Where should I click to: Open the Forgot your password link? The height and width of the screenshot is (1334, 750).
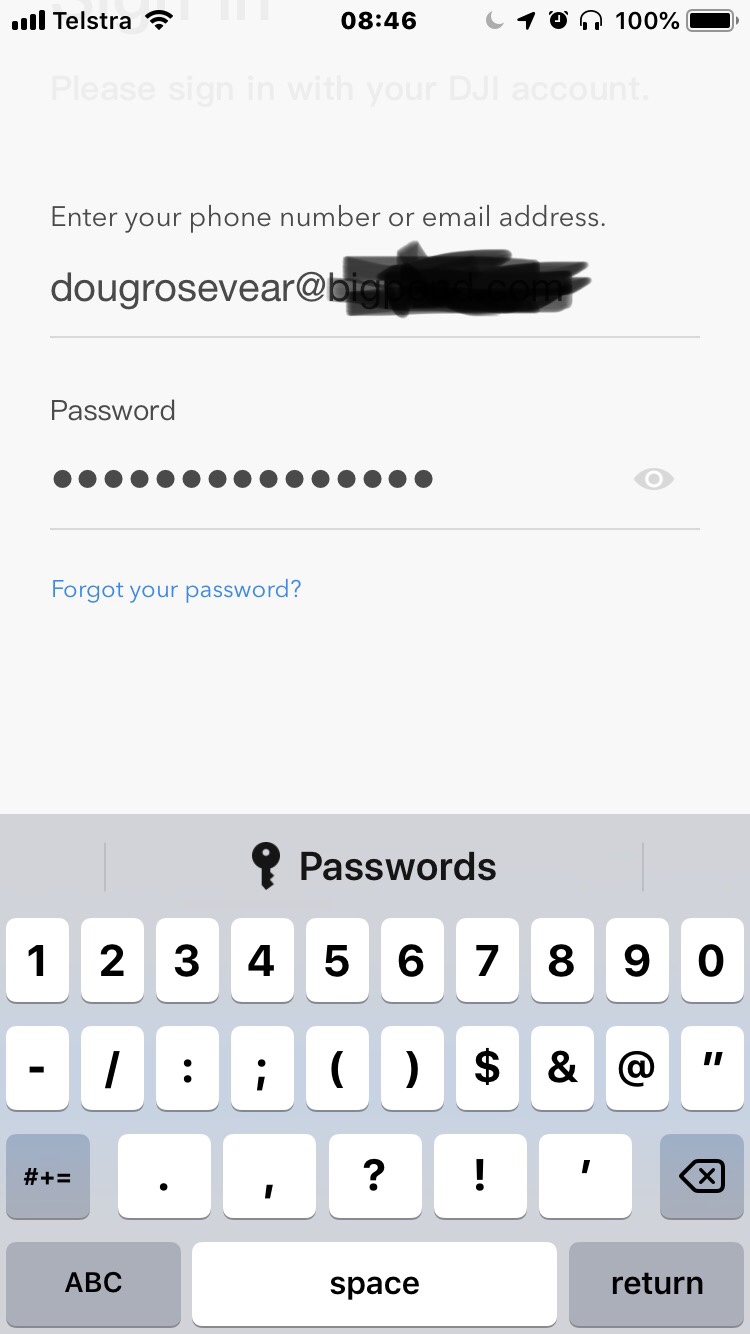(176, 589)
